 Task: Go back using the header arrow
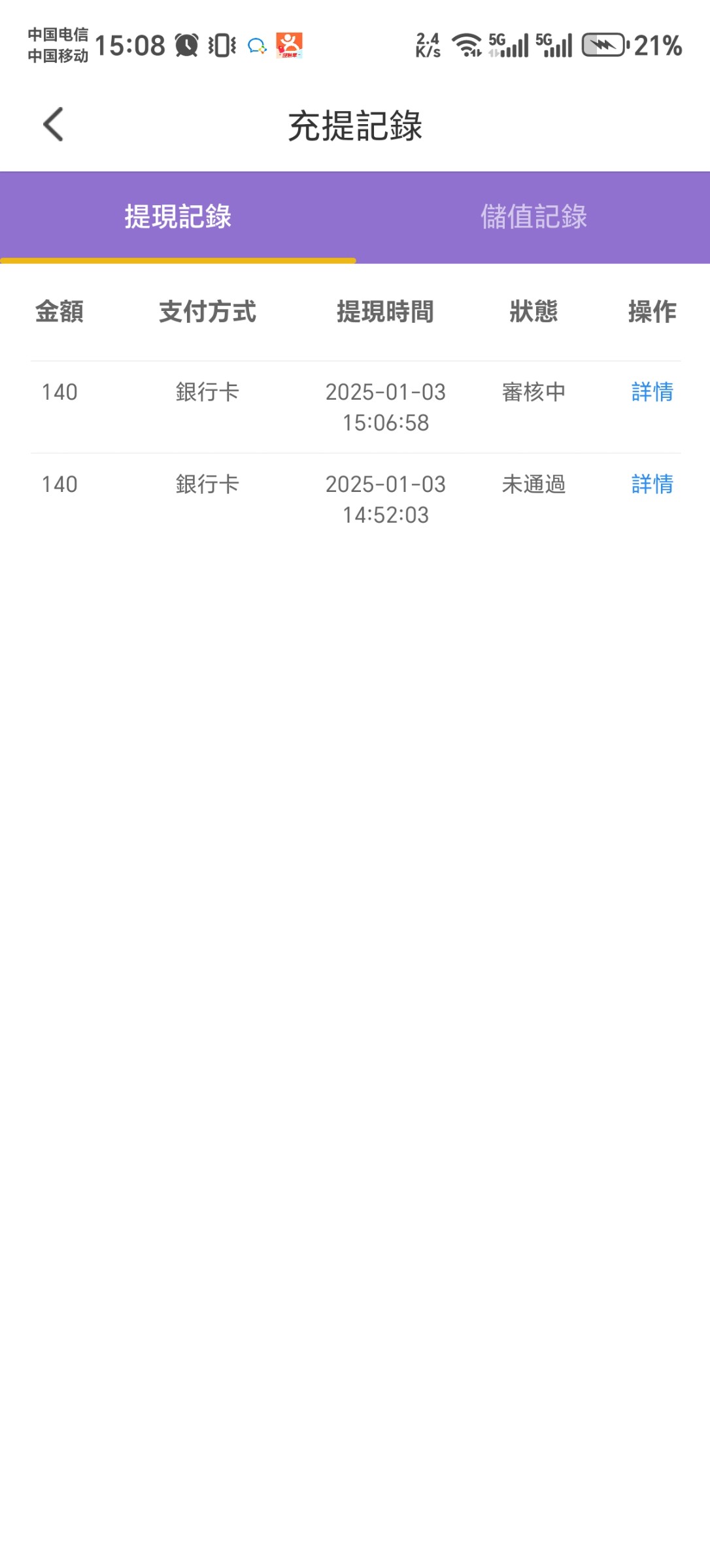tap(54, 124)
